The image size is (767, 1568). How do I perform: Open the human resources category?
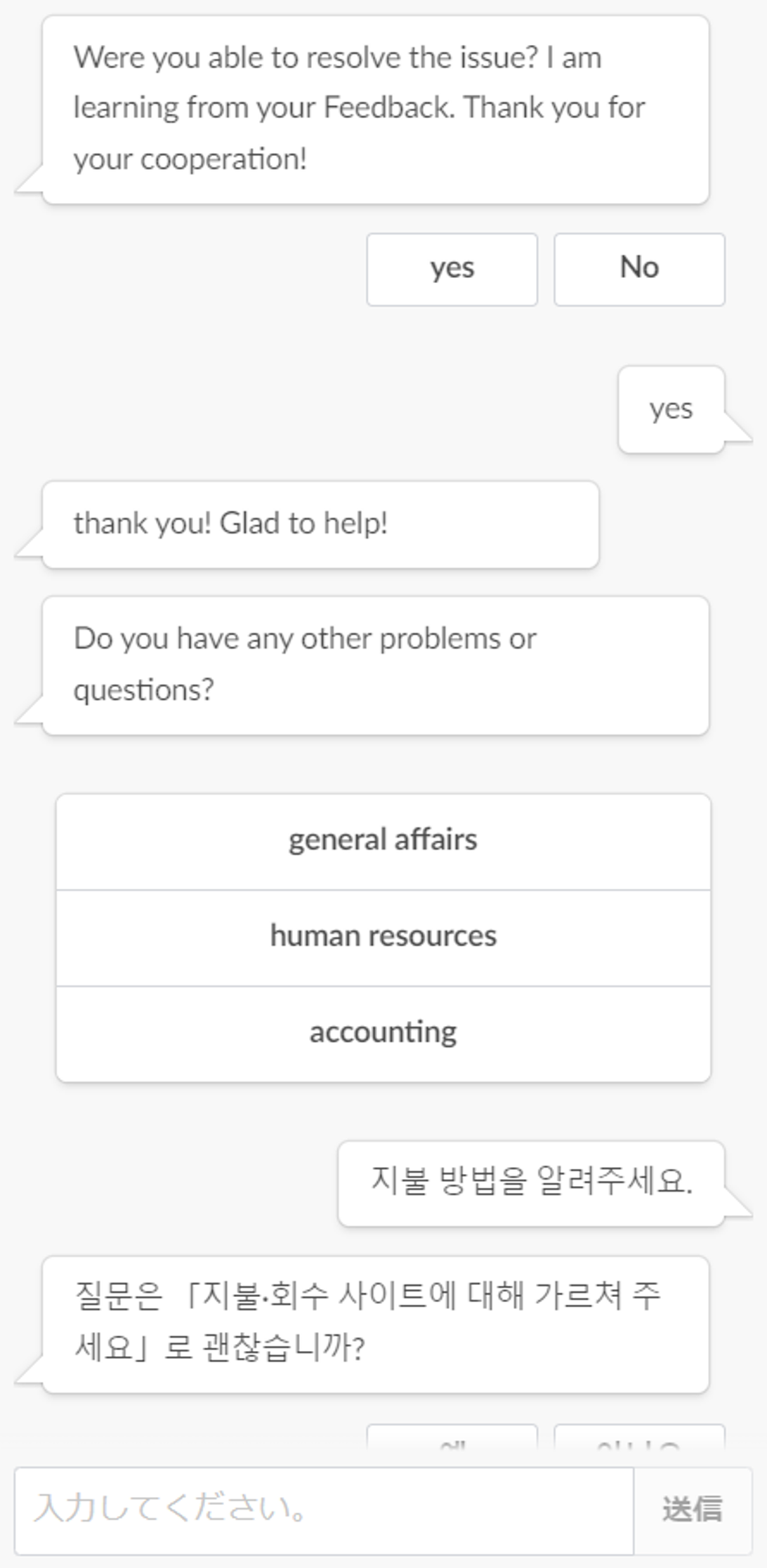tap(383, 937)
